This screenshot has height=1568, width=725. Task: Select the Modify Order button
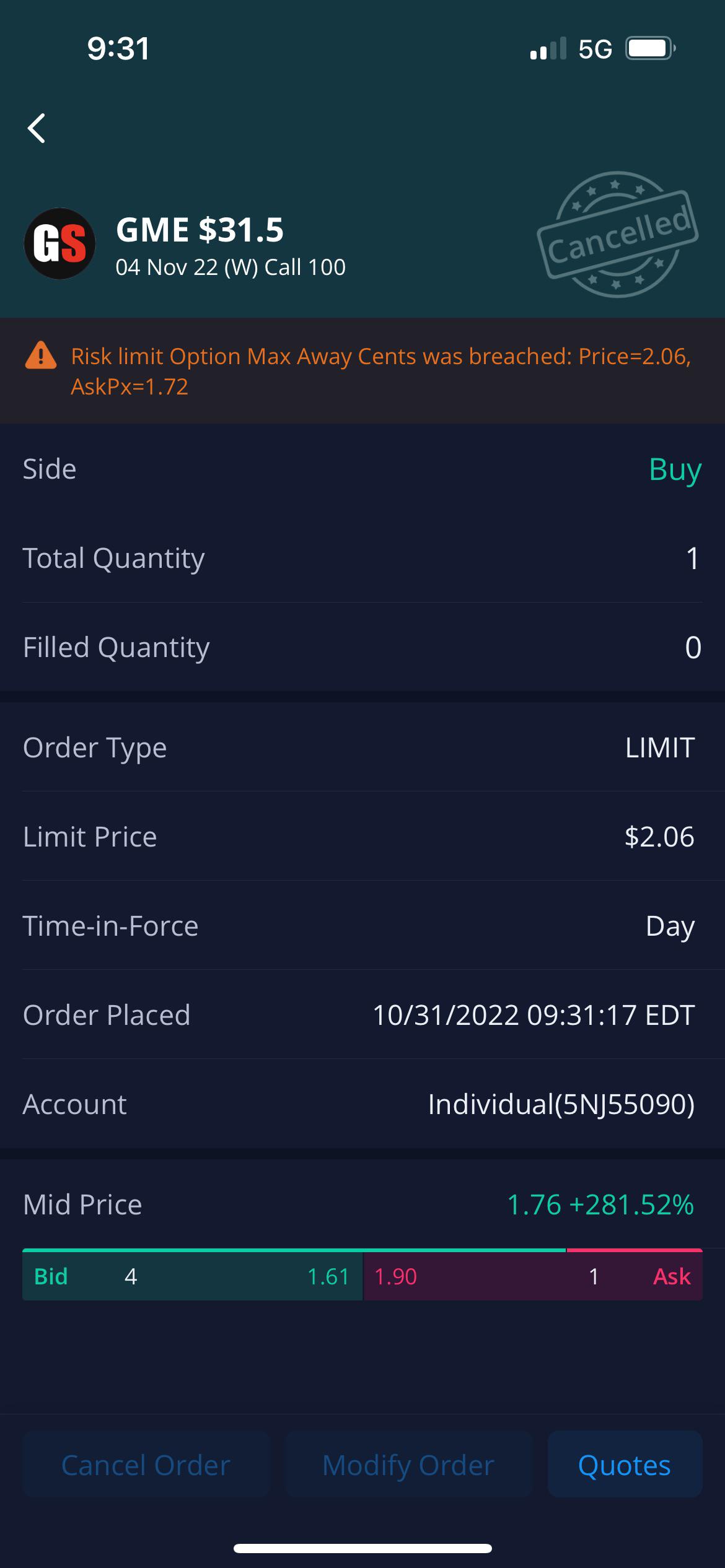pos(408,1465)
